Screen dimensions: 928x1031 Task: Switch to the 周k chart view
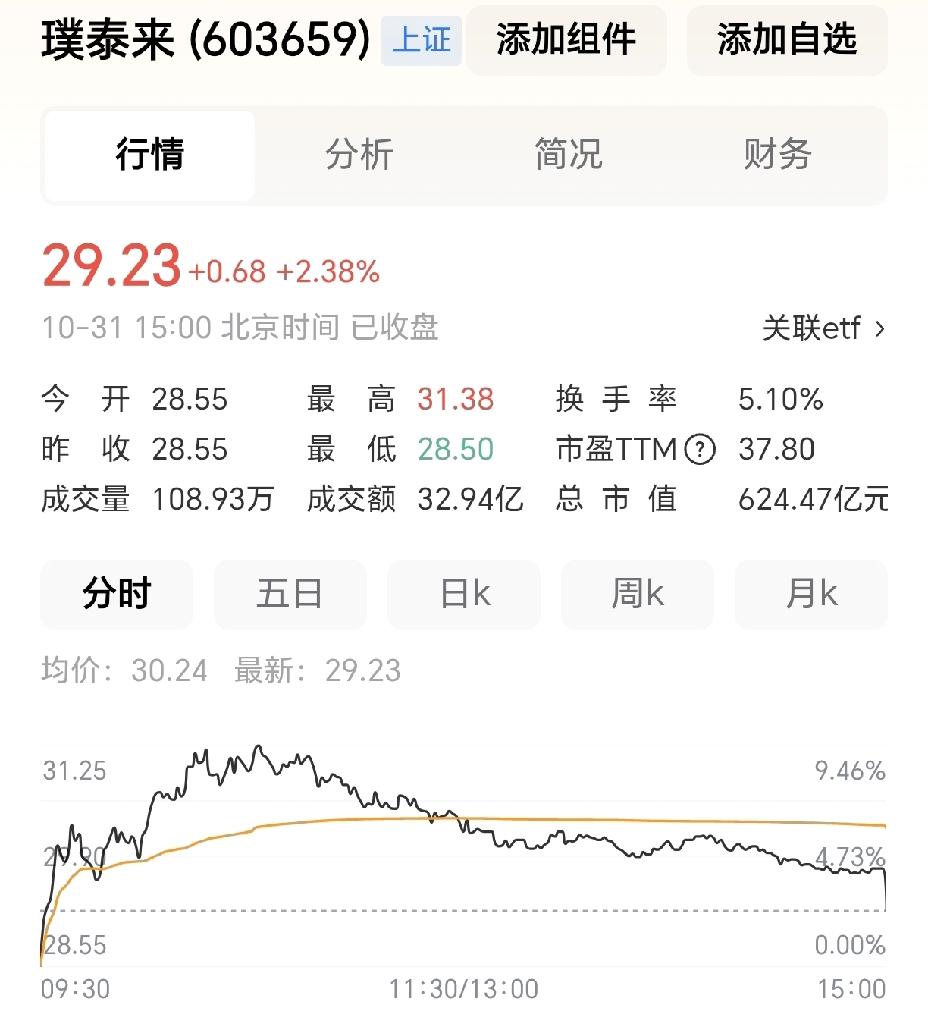(637, 593)
